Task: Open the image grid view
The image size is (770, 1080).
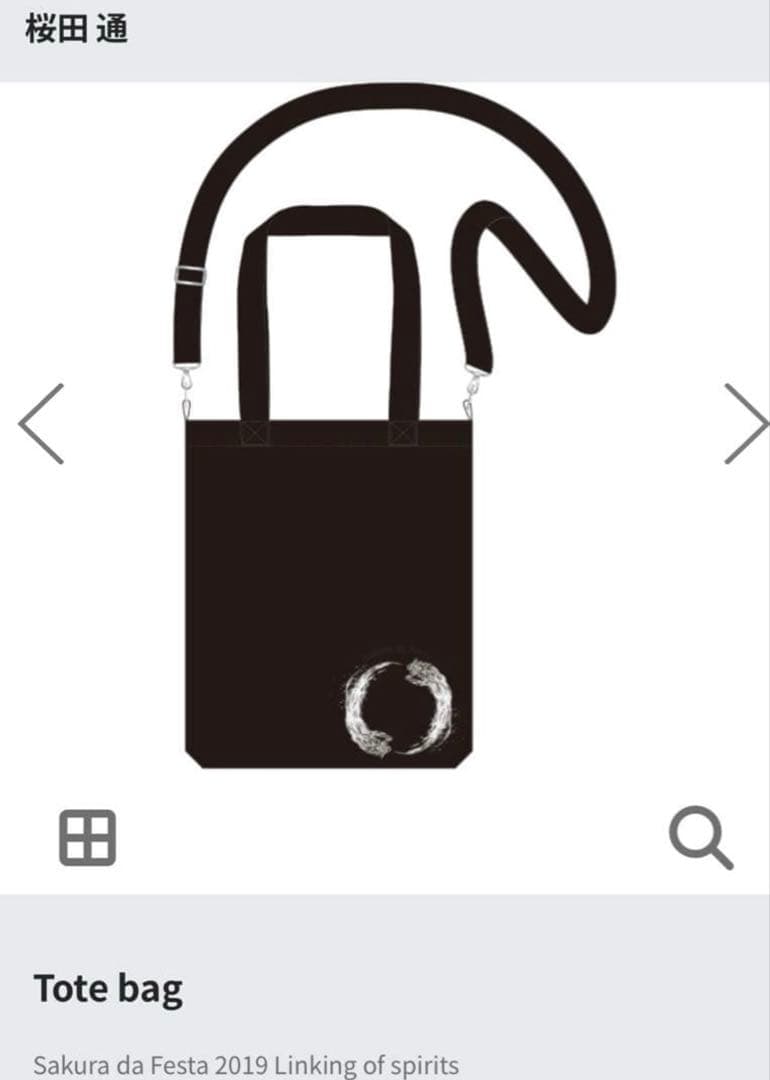Action: pyautogui.click(x=87, y=837)
